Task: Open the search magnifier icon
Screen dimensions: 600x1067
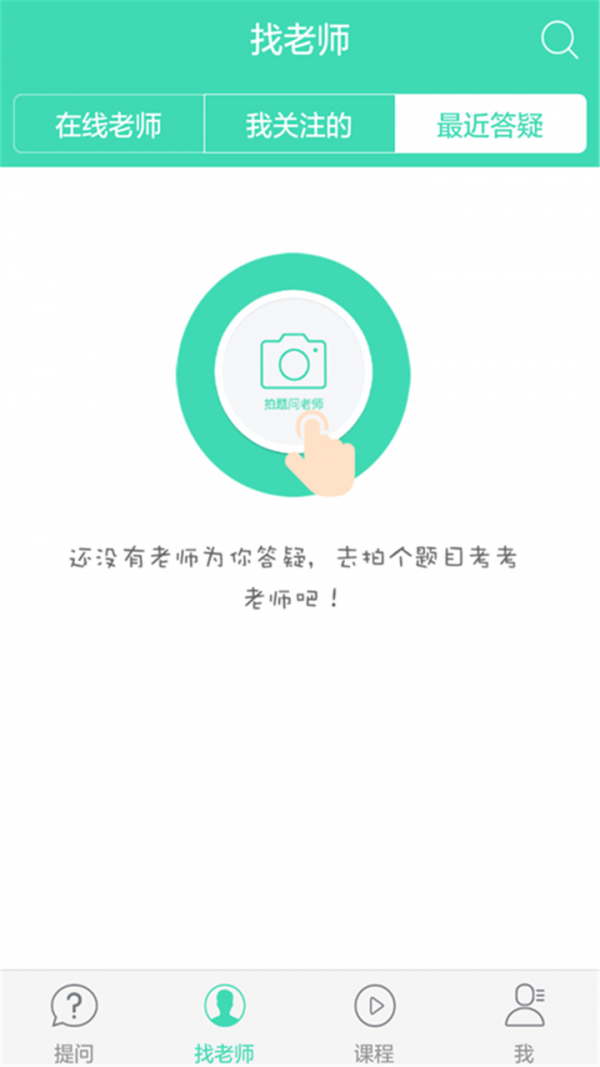Action: coord(559,41)
